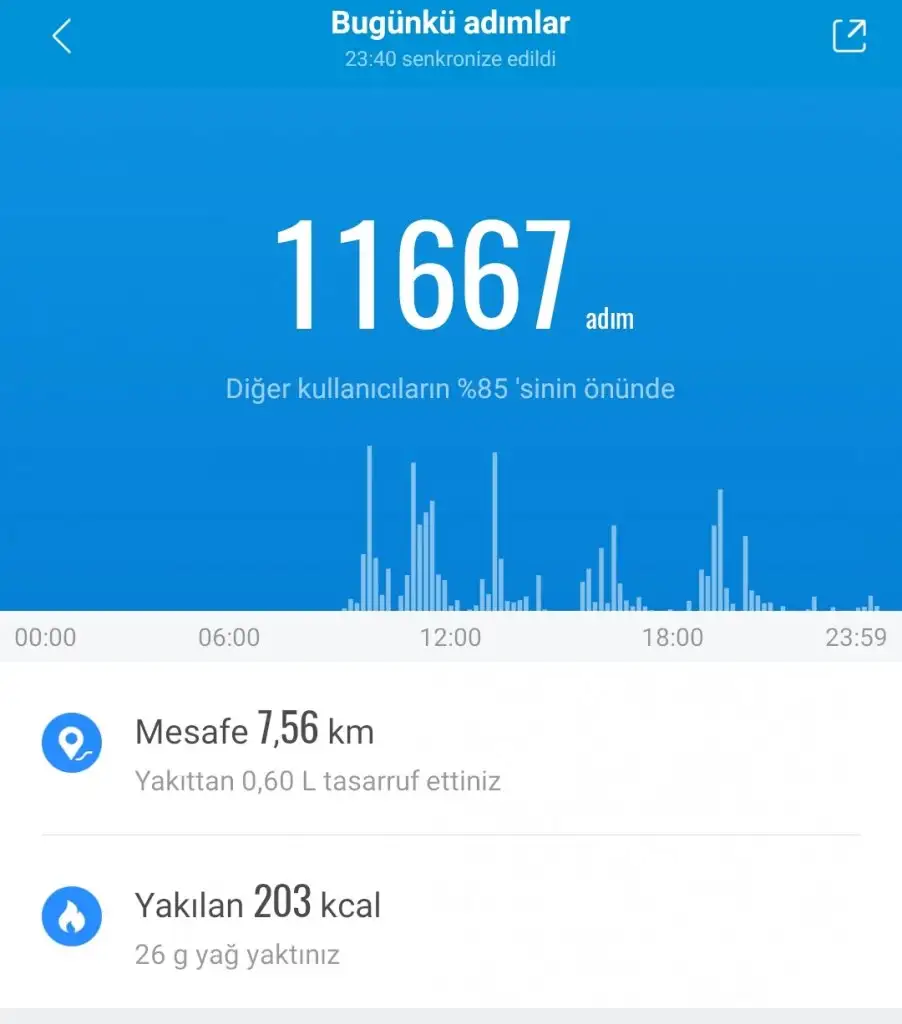Go back from Bugünkü adımlar
This screenshot has height=1024, width=902.
62,37
